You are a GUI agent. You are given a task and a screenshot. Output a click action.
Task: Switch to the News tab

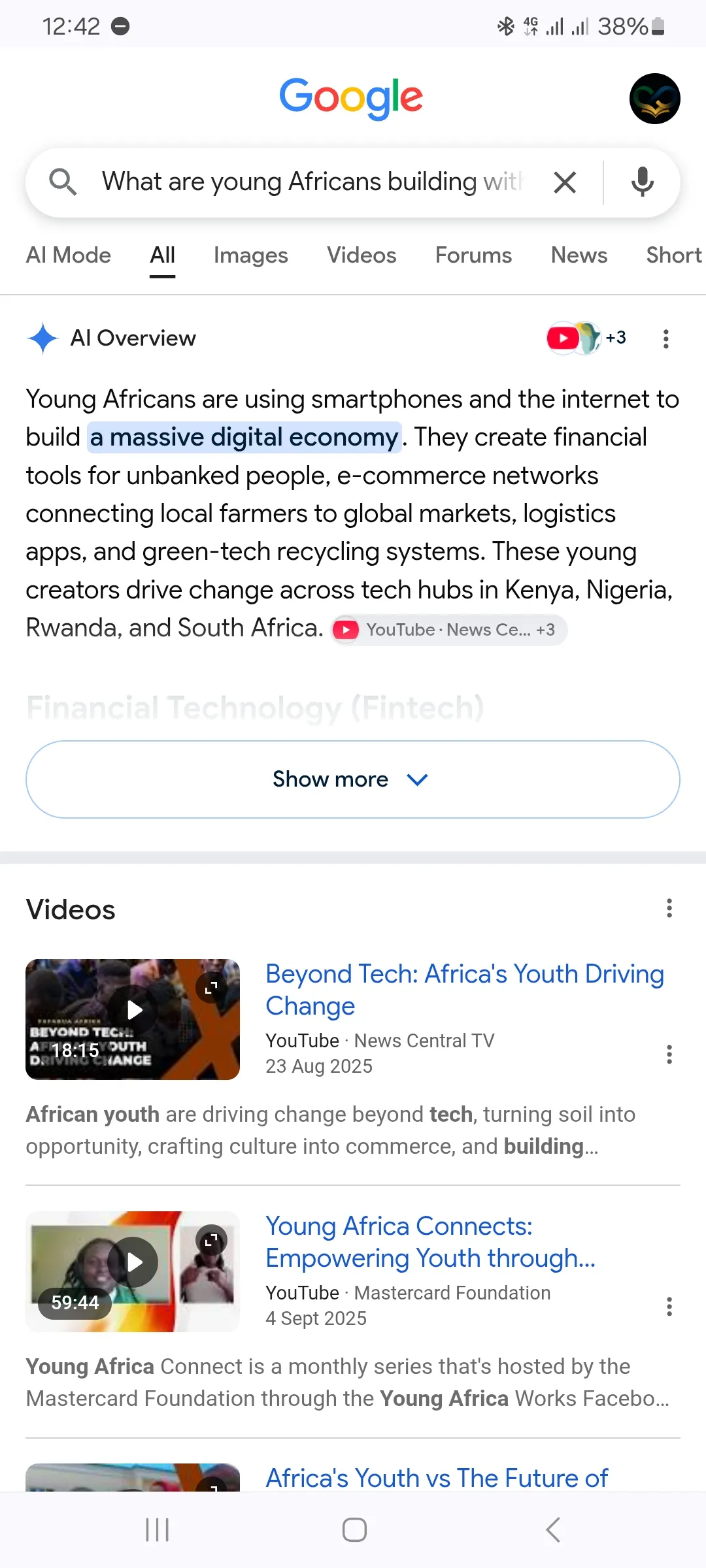pyautogui.click(x=579, y=255)
